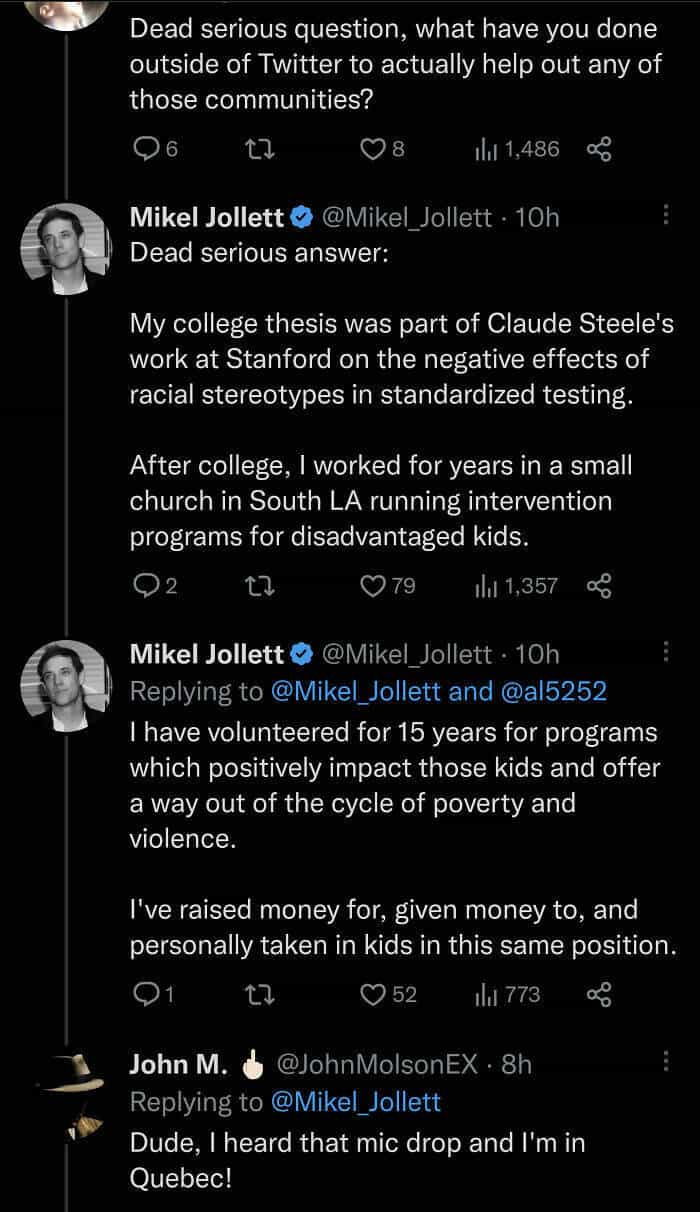Open replies on the tweet with 79 likes
This screenshot has width=700, height=1212.
click(x=146, y=585)
